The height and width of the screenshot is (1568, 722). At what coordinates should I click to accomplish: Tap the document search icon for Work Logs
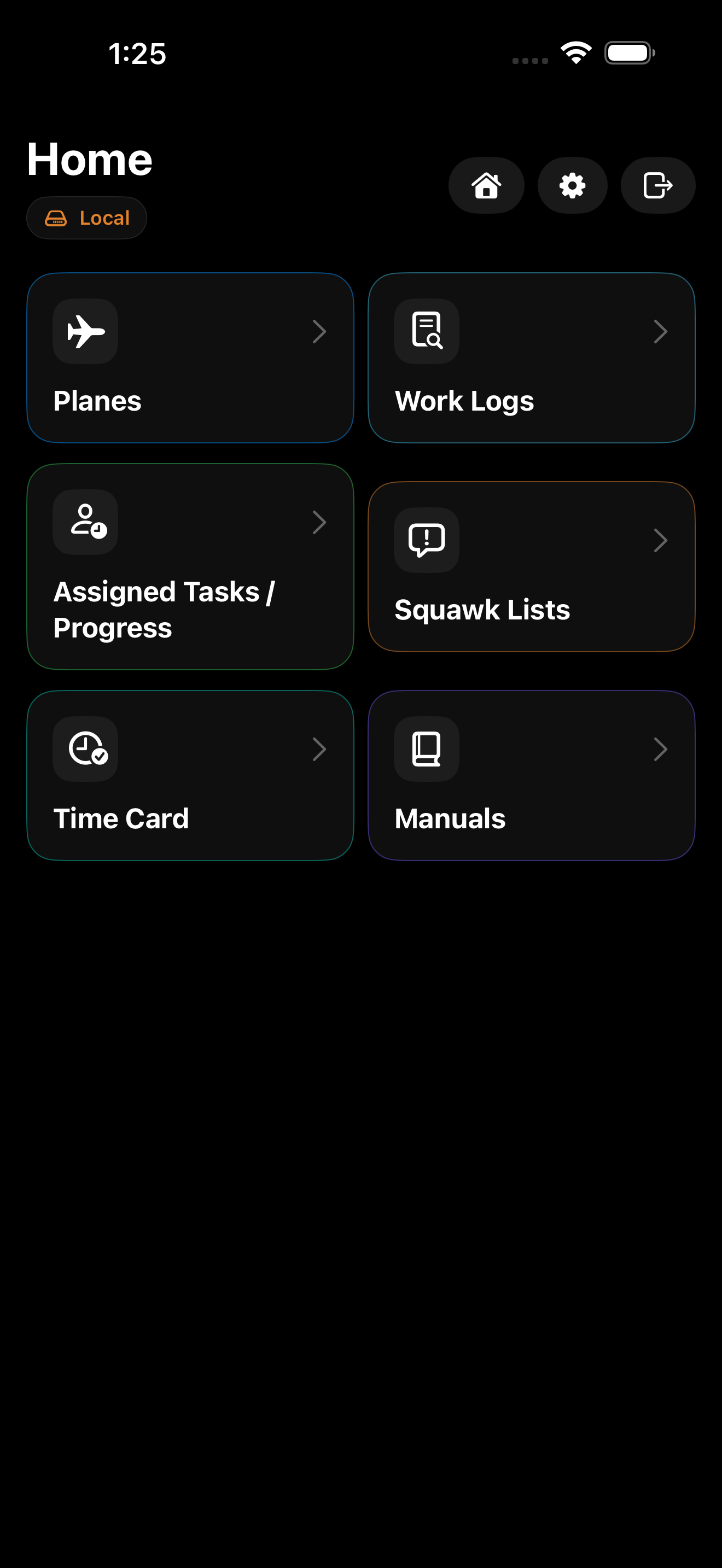point(426,331)
